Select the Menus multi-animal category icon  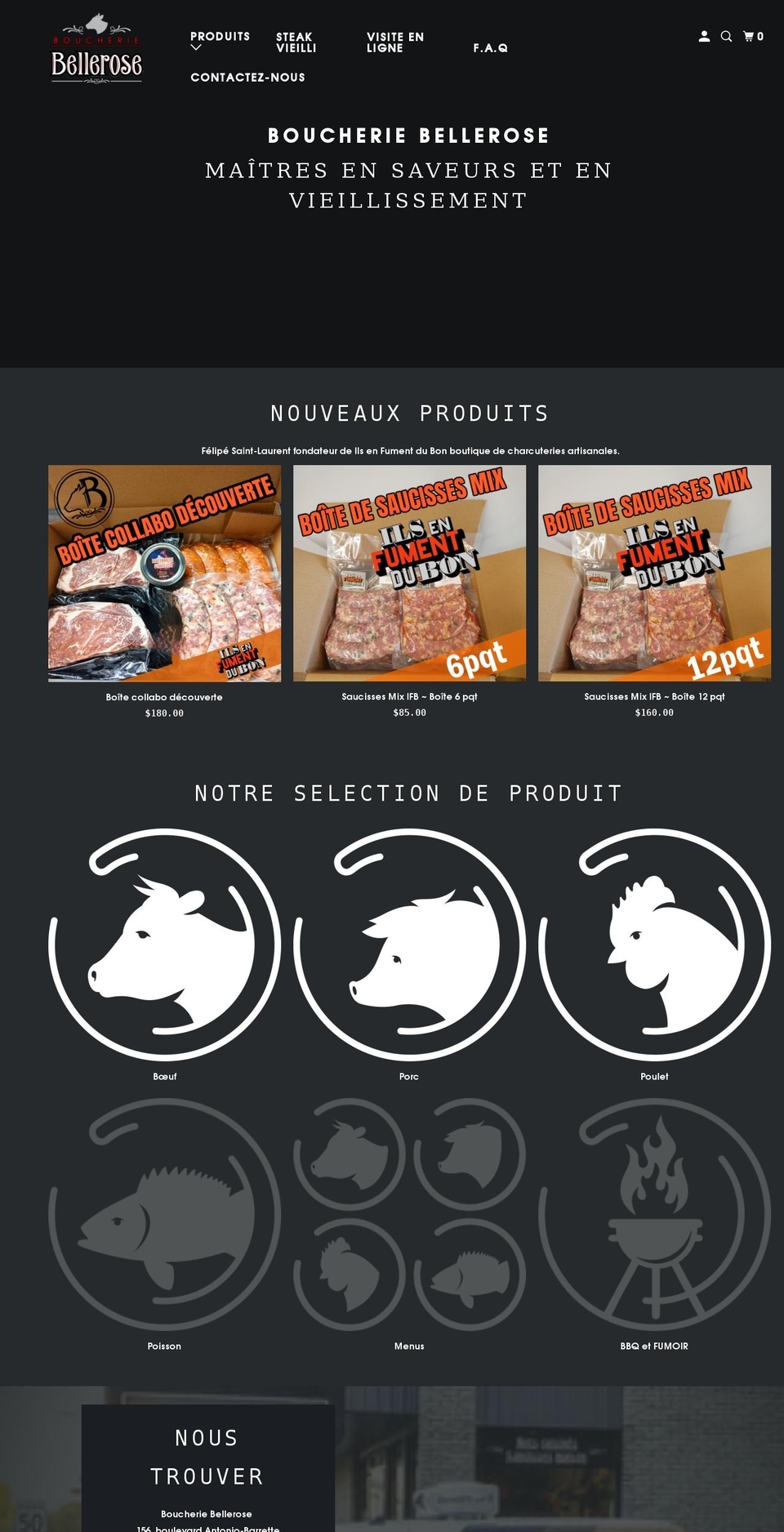pos(409,1217)
